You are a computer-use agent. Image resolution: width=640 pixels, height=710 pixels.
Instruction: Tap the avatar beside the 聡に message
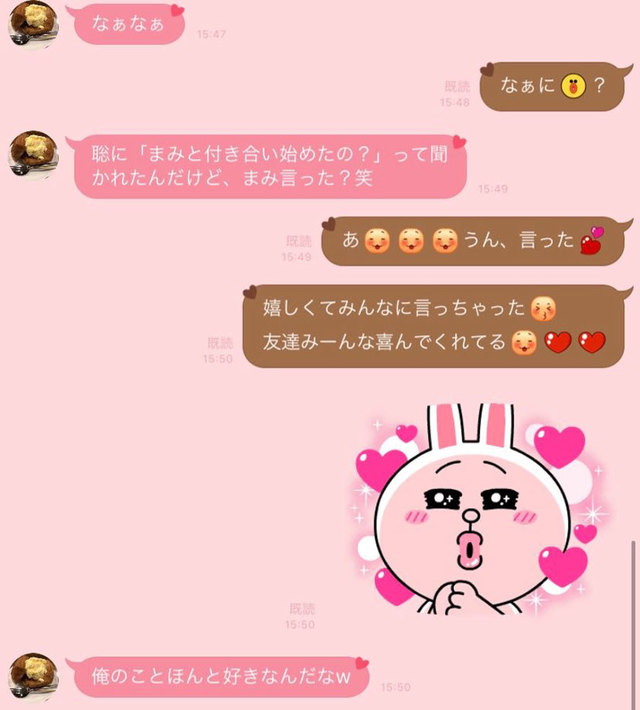32,155
